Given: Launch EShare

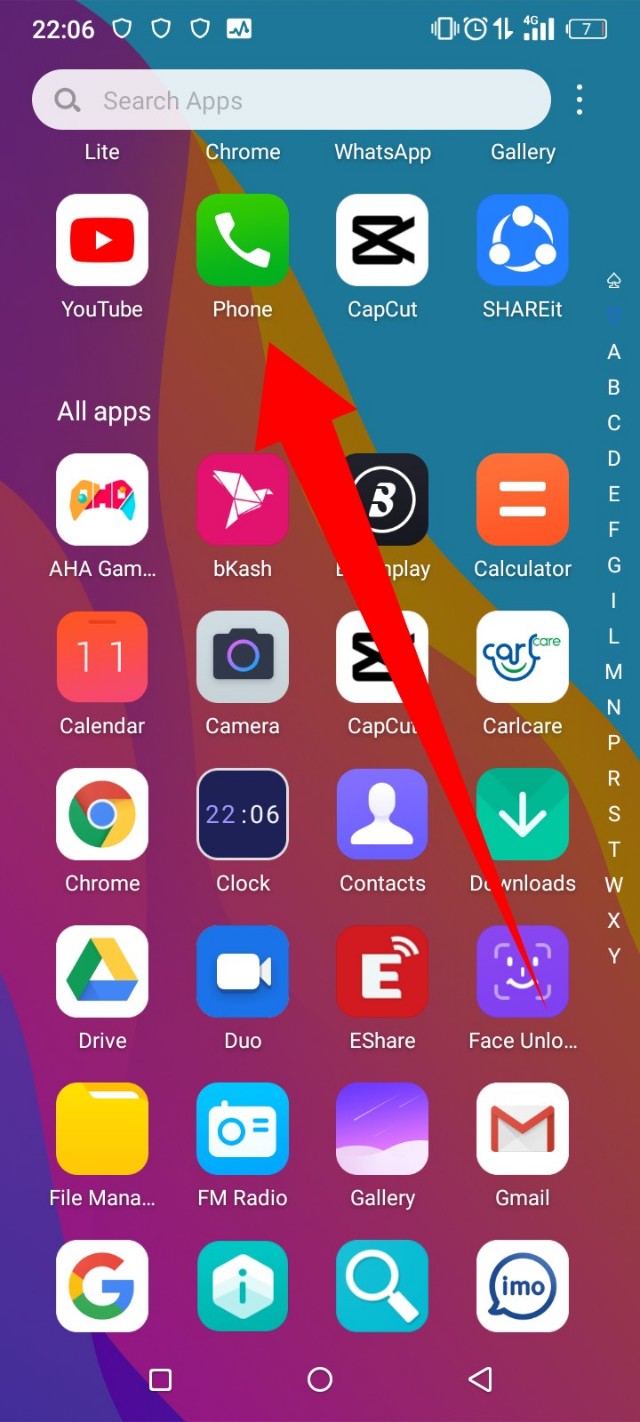Looking at the screenshot, I should pos(382,971).
